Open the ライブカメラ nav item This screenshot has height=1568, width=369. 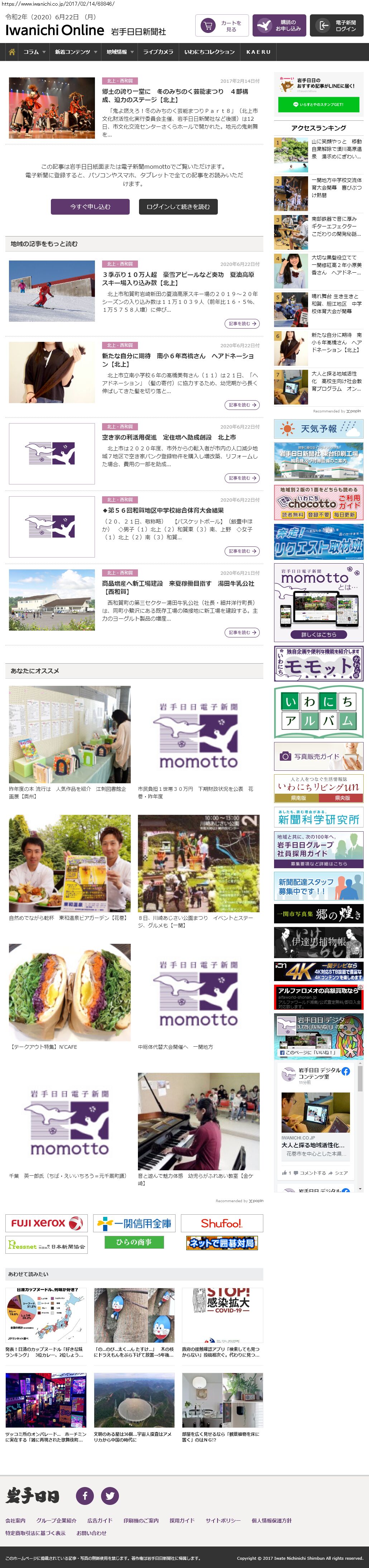(158, 52)
